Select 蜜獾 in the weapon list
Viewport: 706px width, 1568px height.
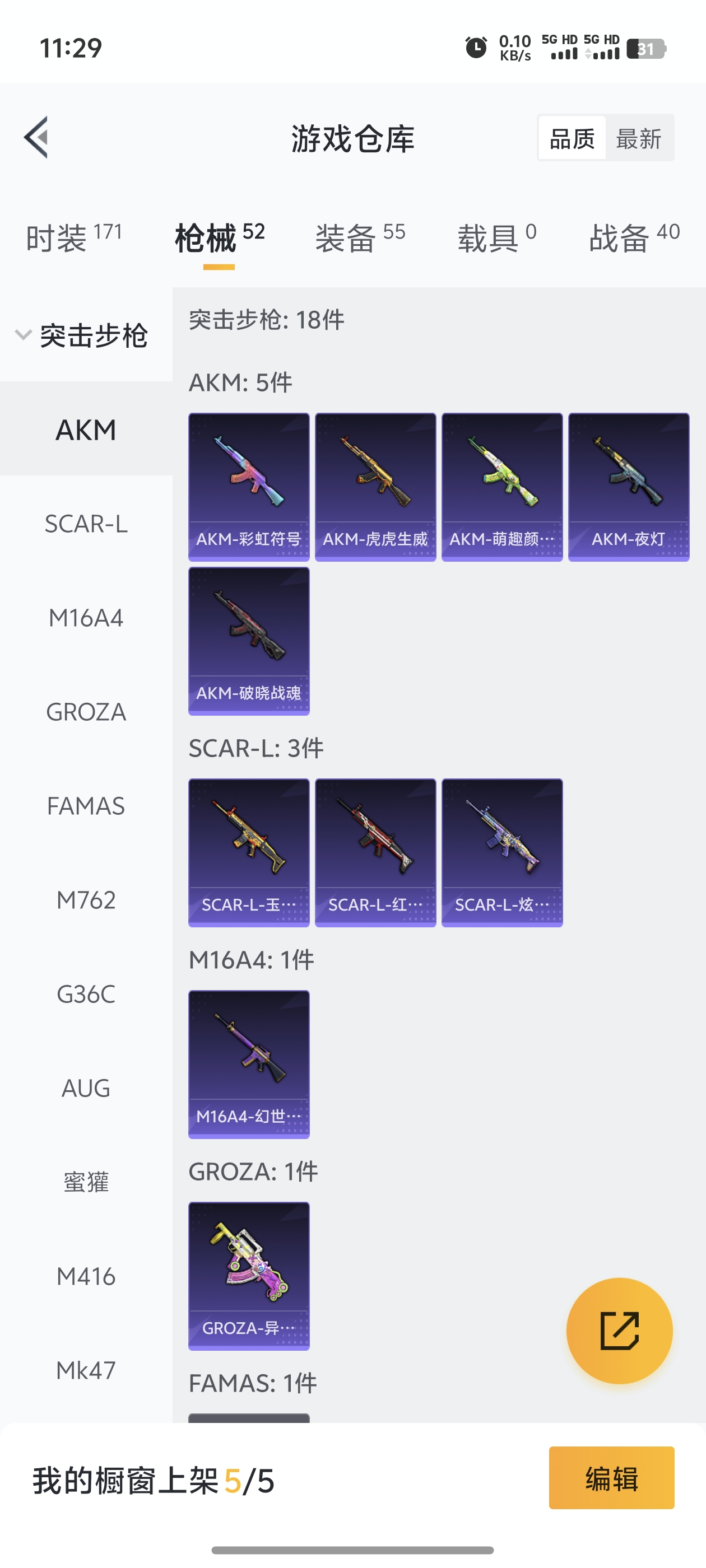point(86,1182)
